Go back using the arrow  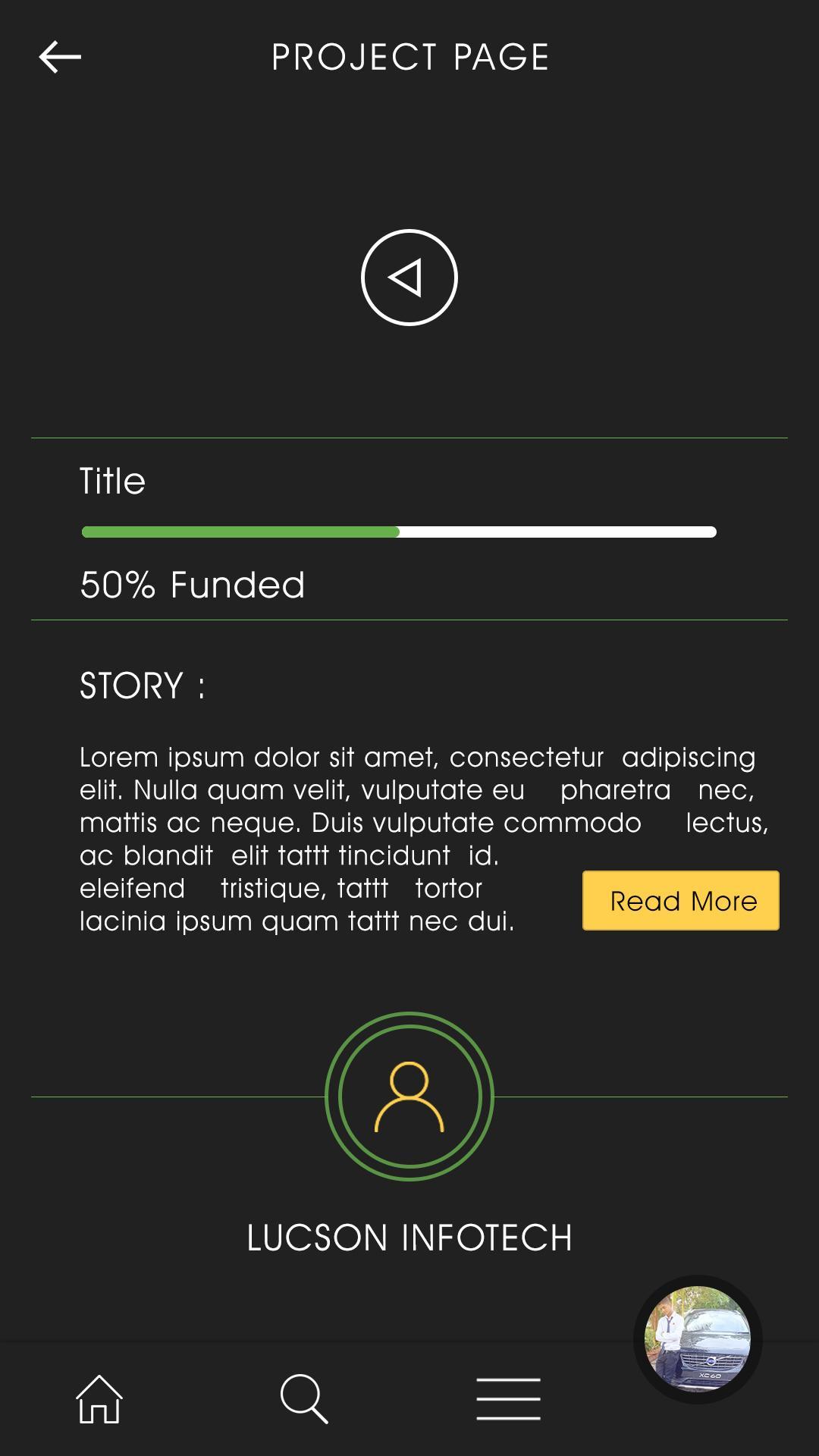tap(60, 57)
